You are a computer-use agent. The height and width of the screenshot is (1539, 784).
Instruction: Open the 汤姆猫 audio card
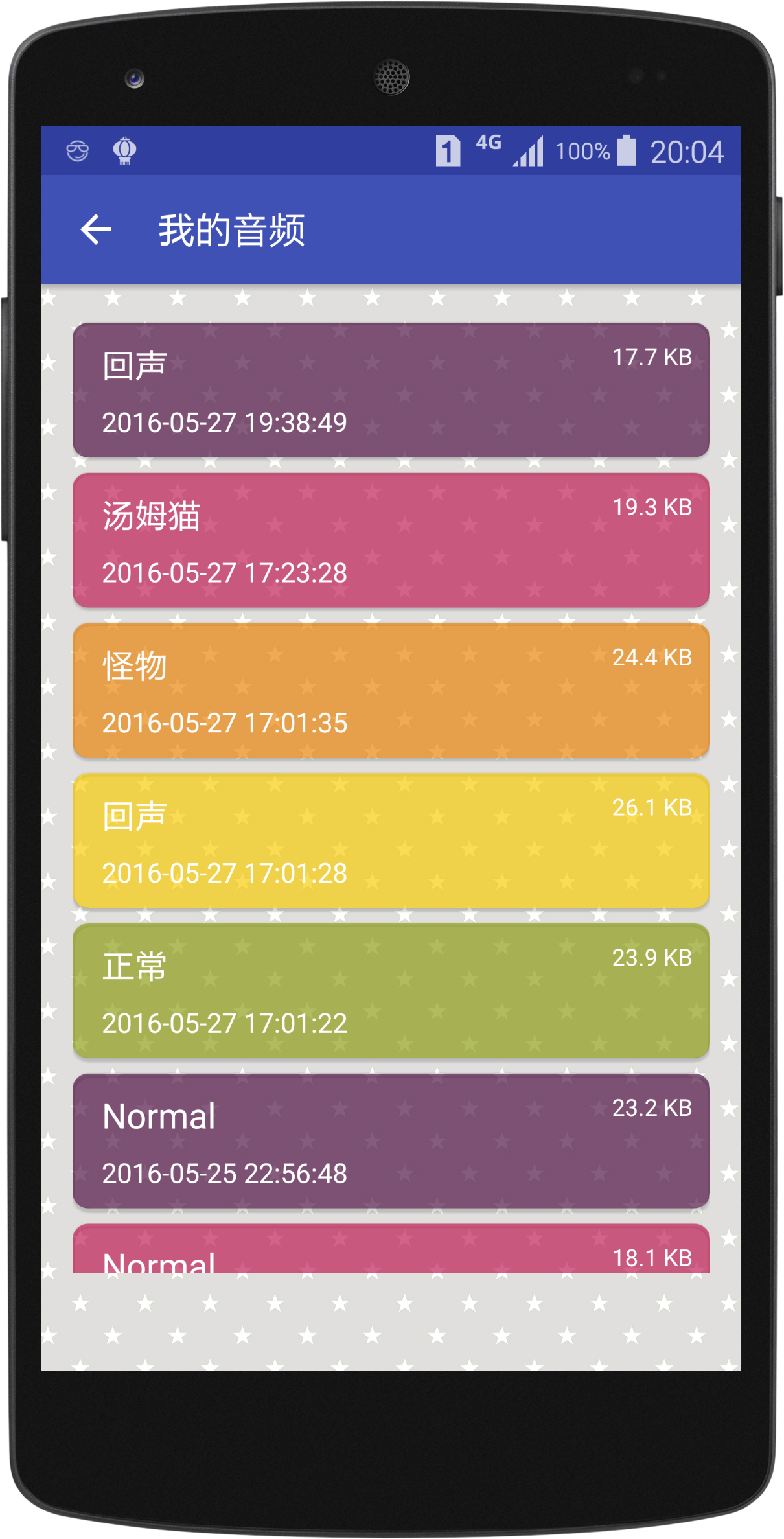coord(391,540)
